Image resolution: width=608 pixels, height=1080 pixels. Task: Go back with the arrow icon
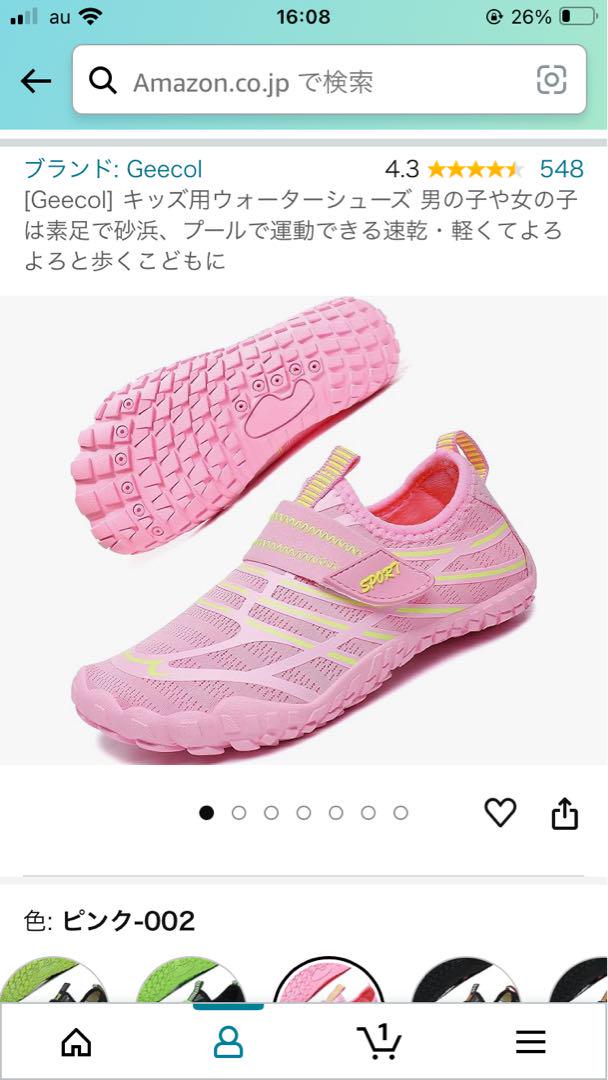pyautogui.click(x=36, y=82)
